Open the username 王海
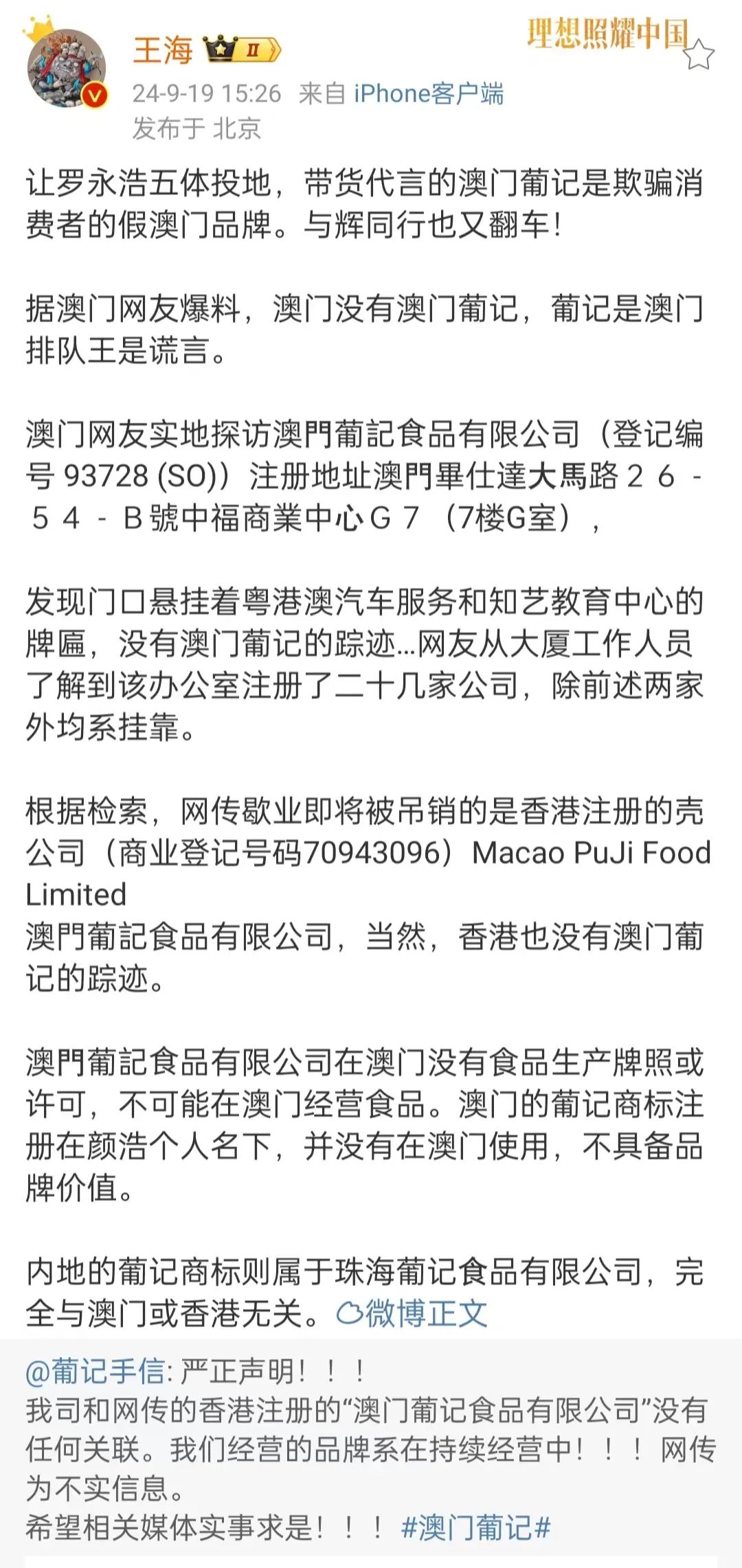742x1568 pixels. pyautogui.click(x=162, y=51)
